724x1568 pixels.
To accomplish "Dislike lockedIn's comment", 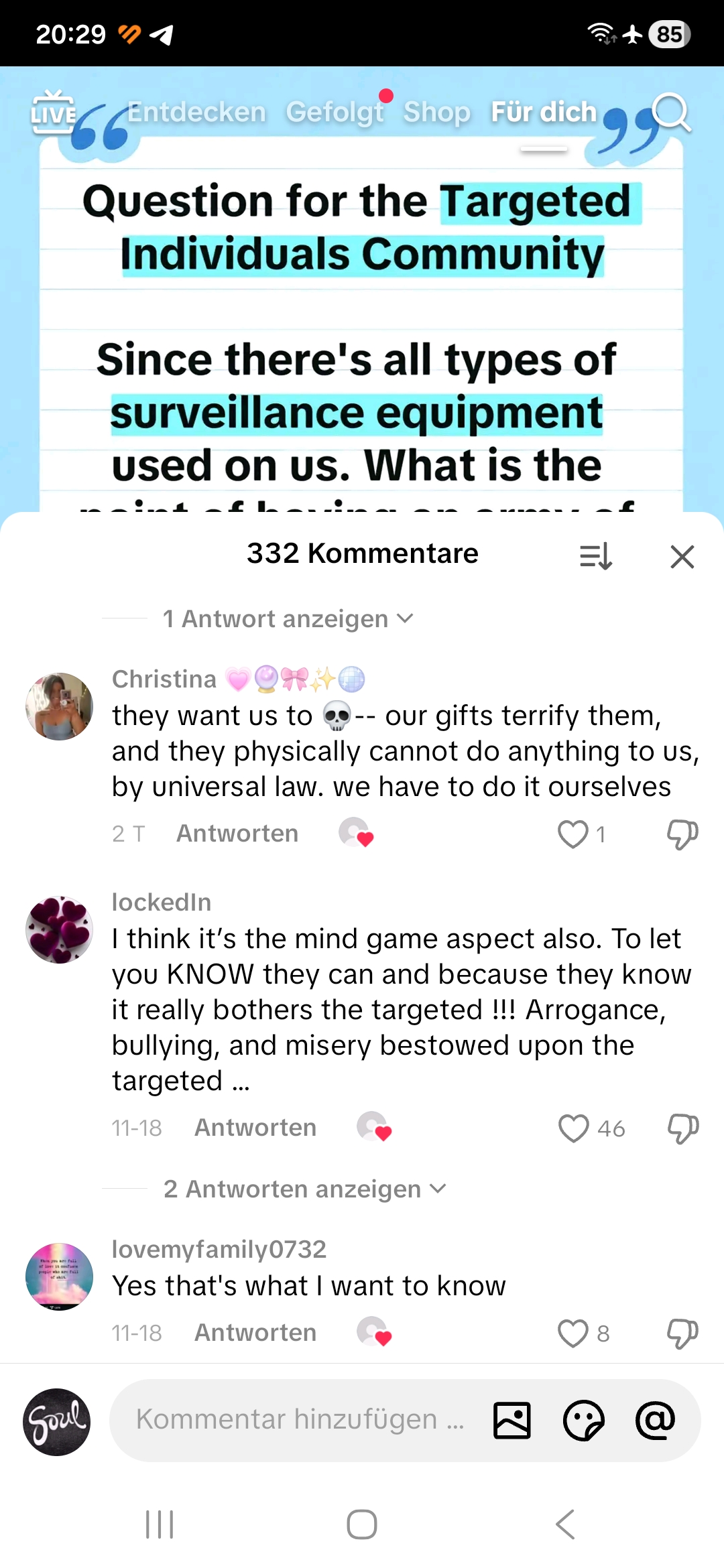I will pos(682,1128).
